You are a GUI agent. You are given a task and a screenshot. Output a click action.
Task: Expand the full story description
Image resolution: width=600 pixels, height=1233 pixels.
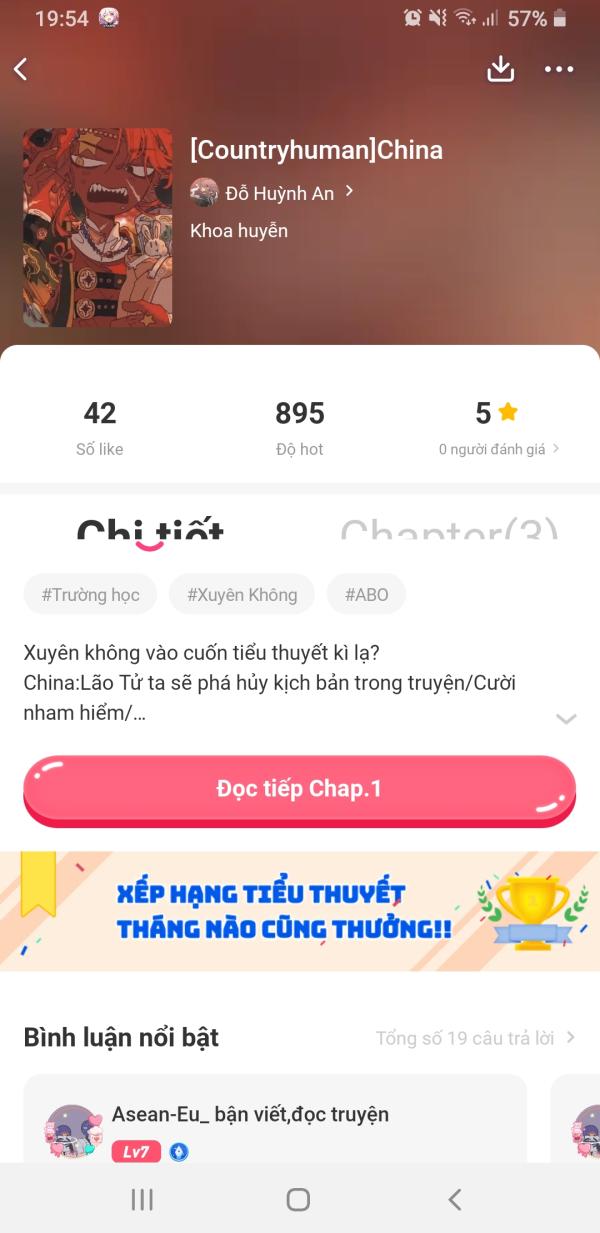click(x=566, y=718)
